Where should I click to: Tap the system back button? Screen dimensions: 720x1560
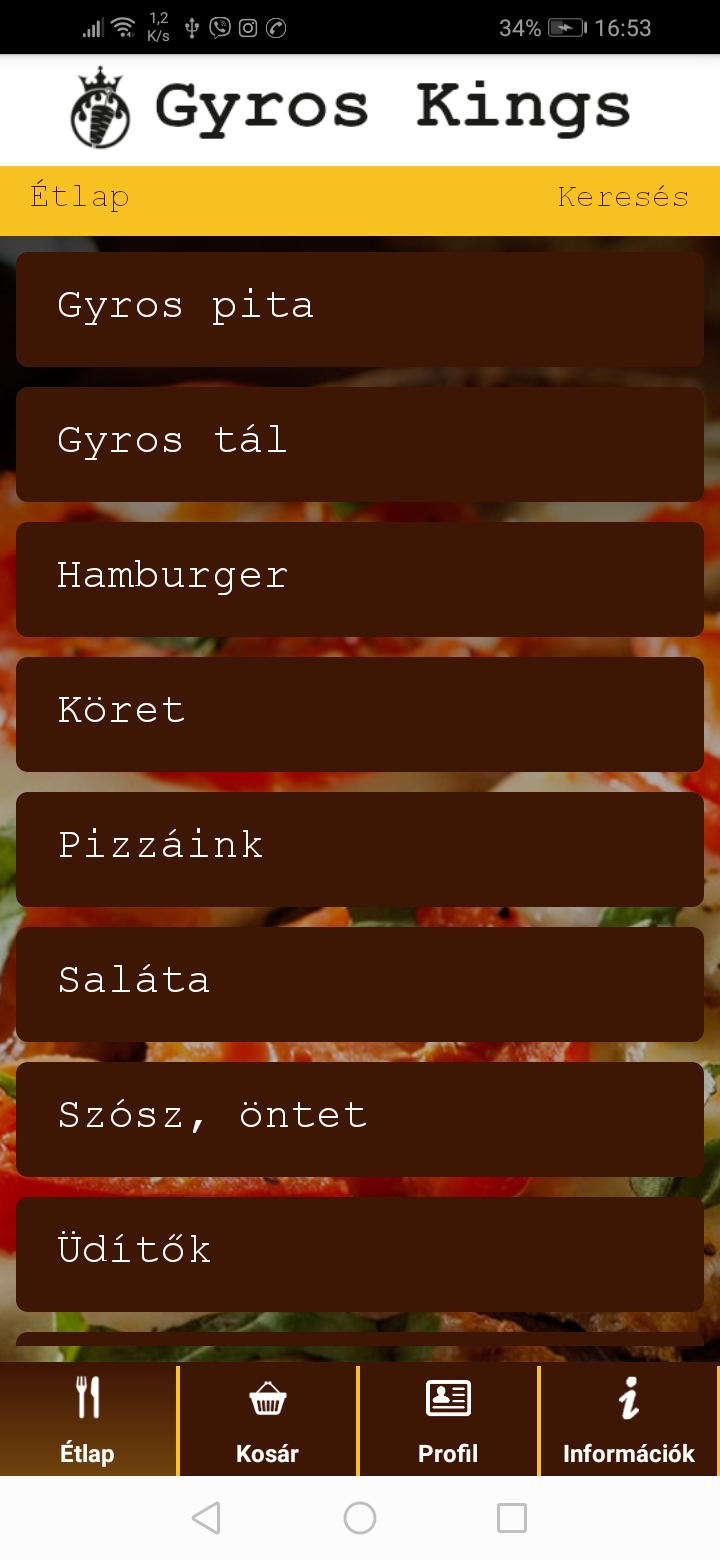coord(206,1518)
